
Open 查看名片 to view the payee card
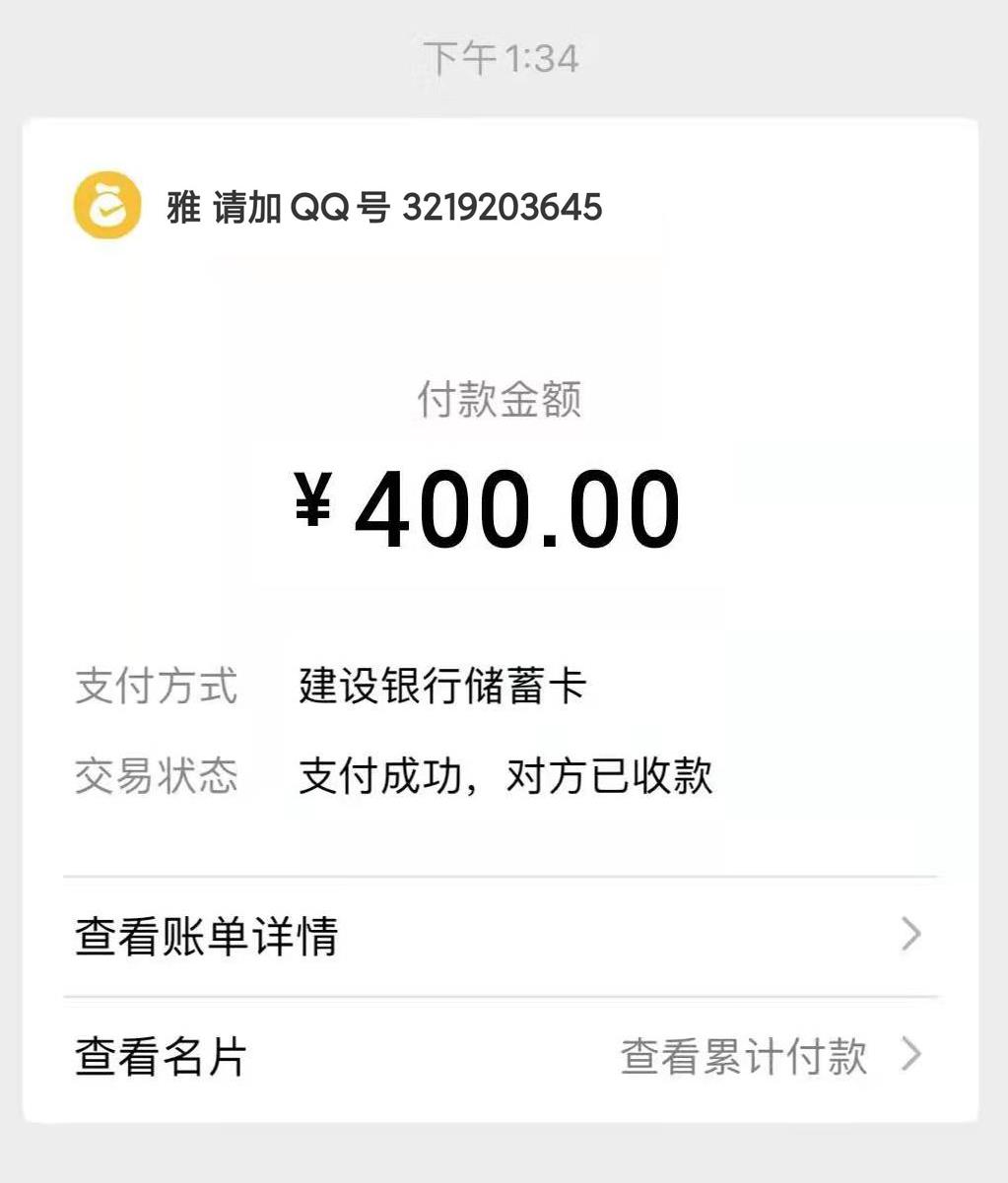[161, 1056]
